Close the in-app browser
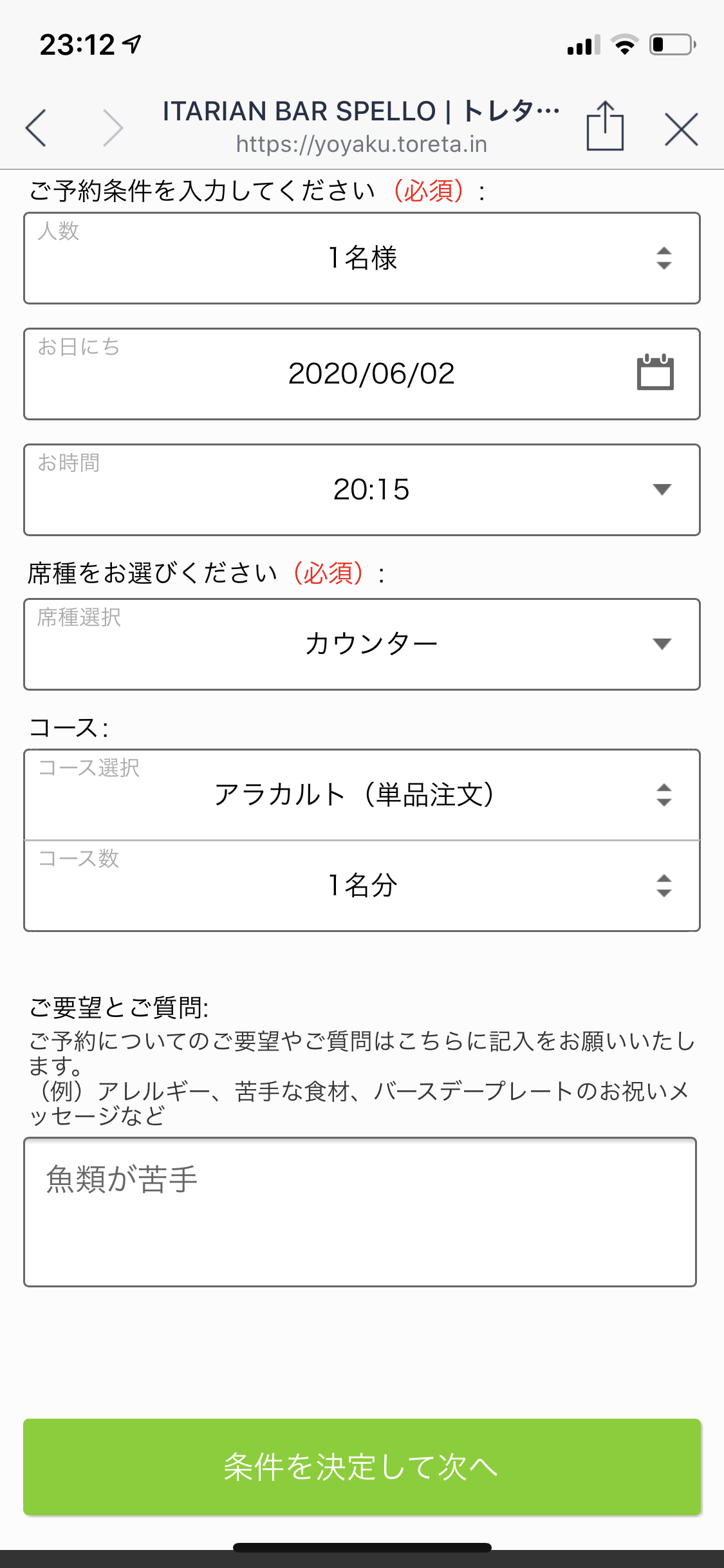This screenshot has width=724, height=1568. 681,129
